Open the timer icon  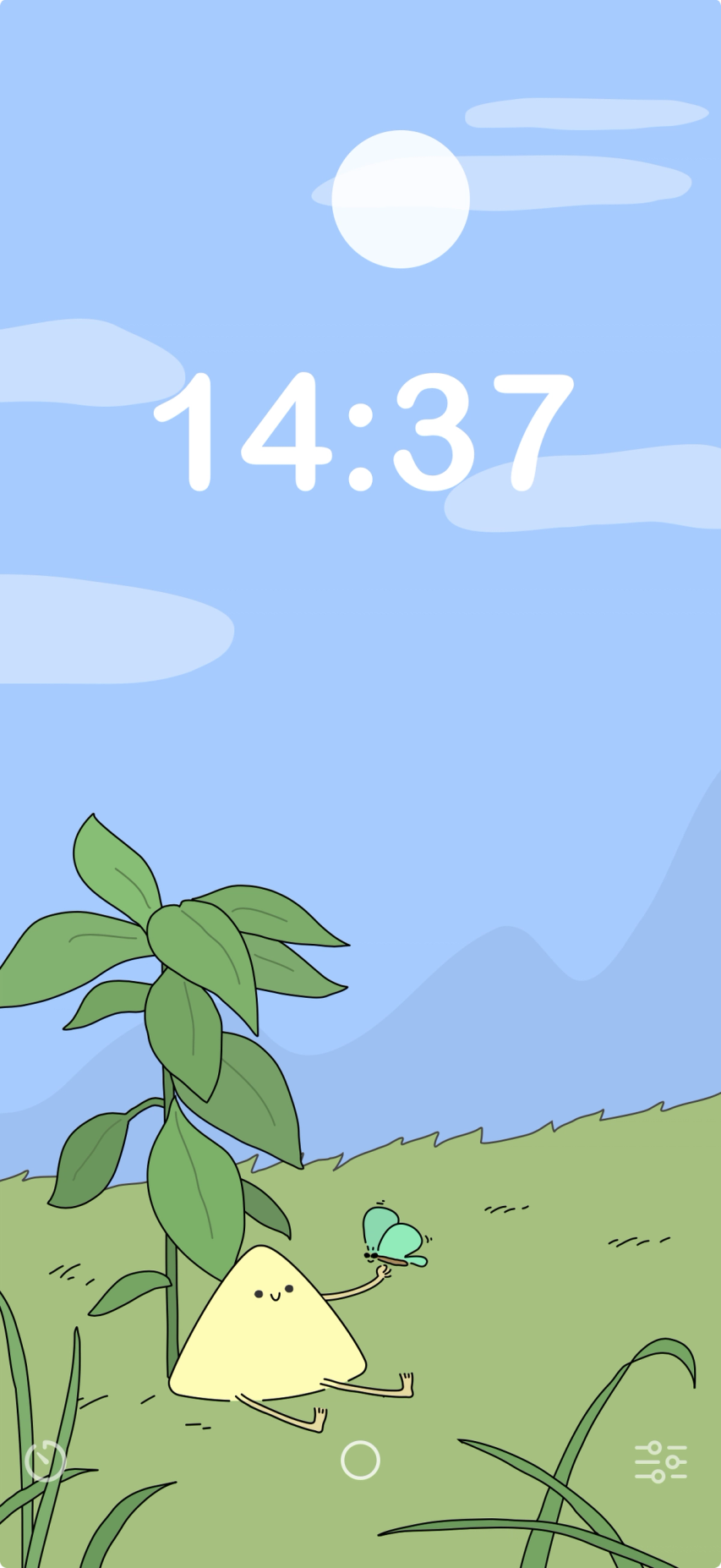(x=46, y=1461)
